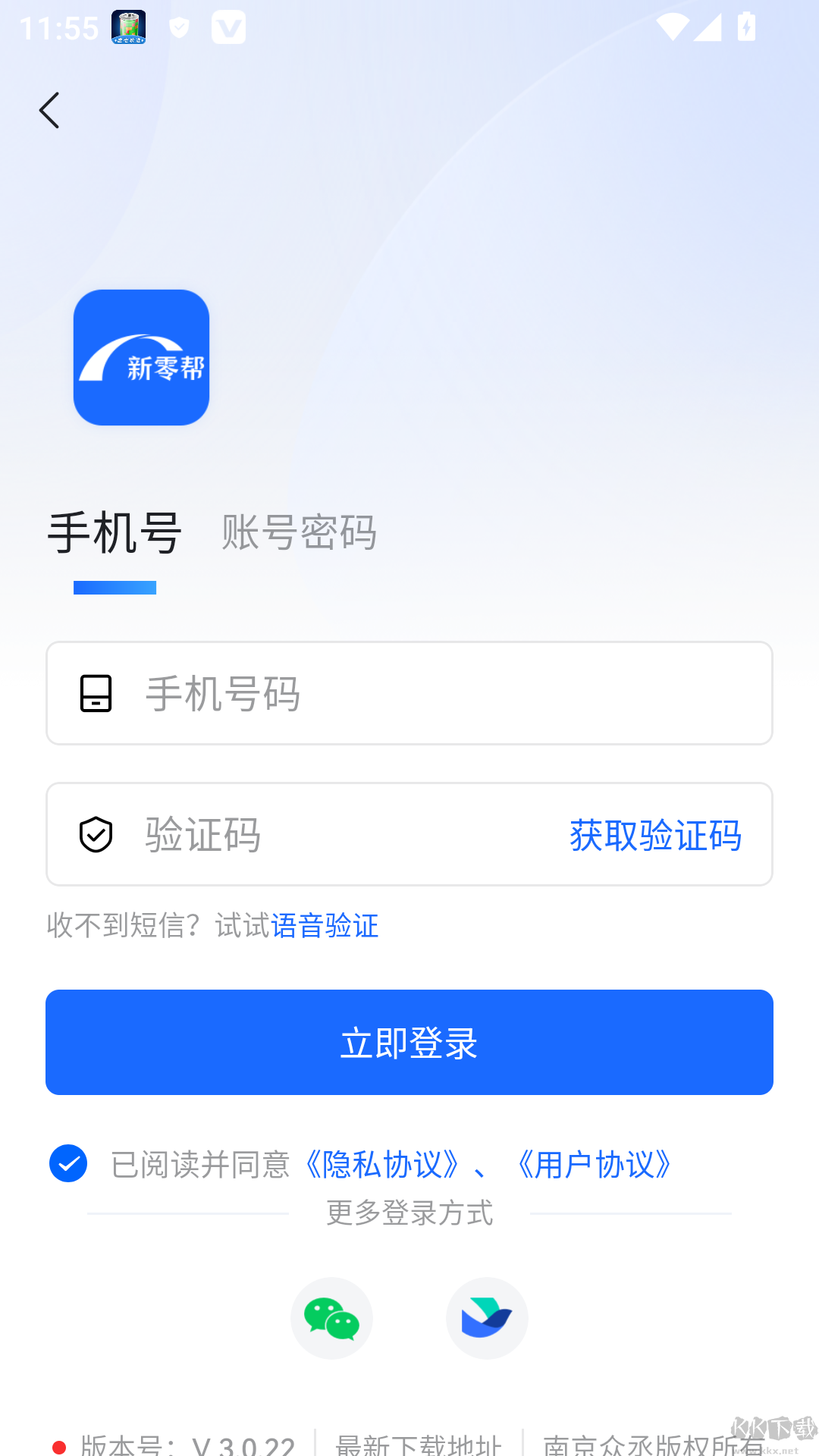Uncheck the agreement checkbox
The image size is (819, 1456).
pos(67,1163)
